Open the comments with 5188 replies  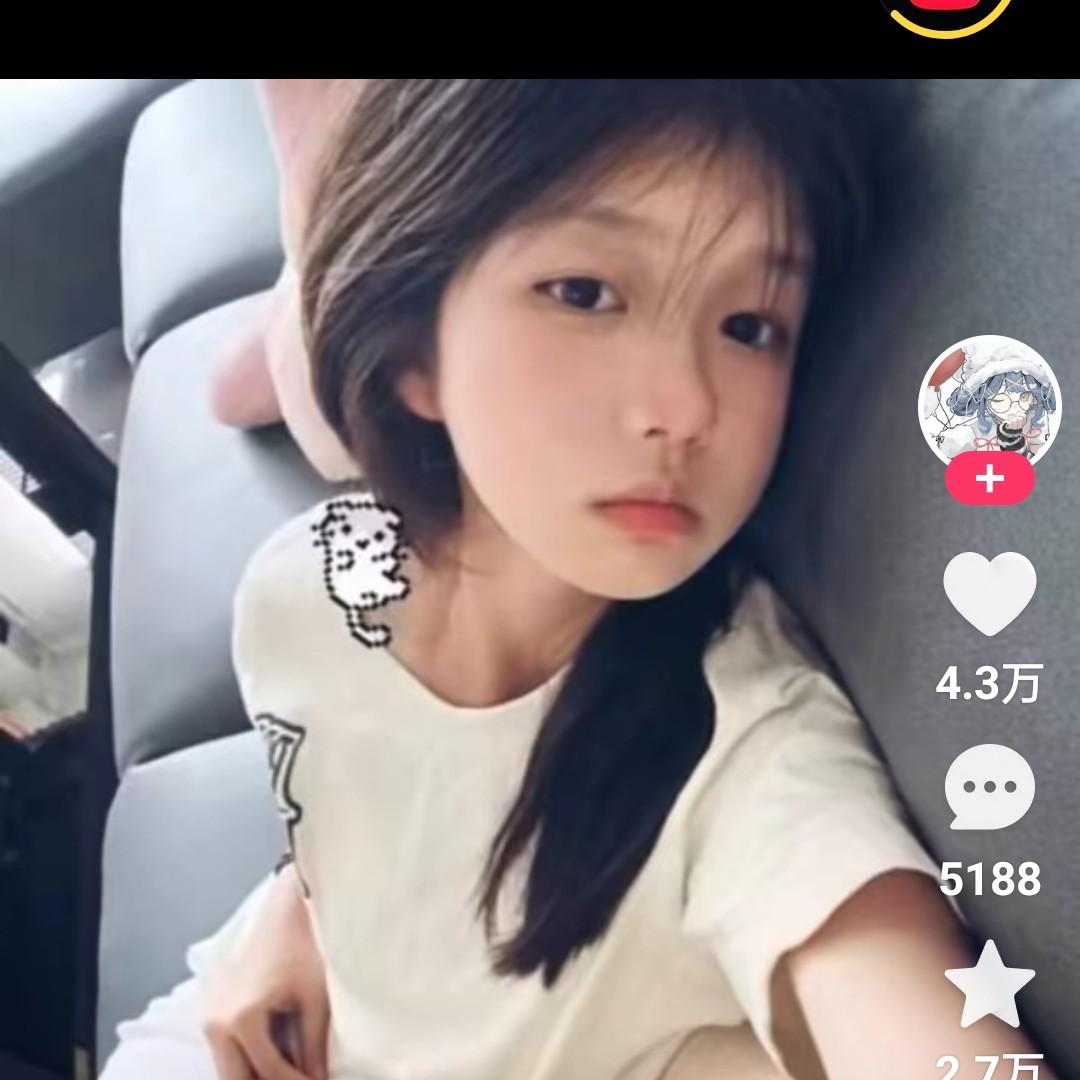989,787
